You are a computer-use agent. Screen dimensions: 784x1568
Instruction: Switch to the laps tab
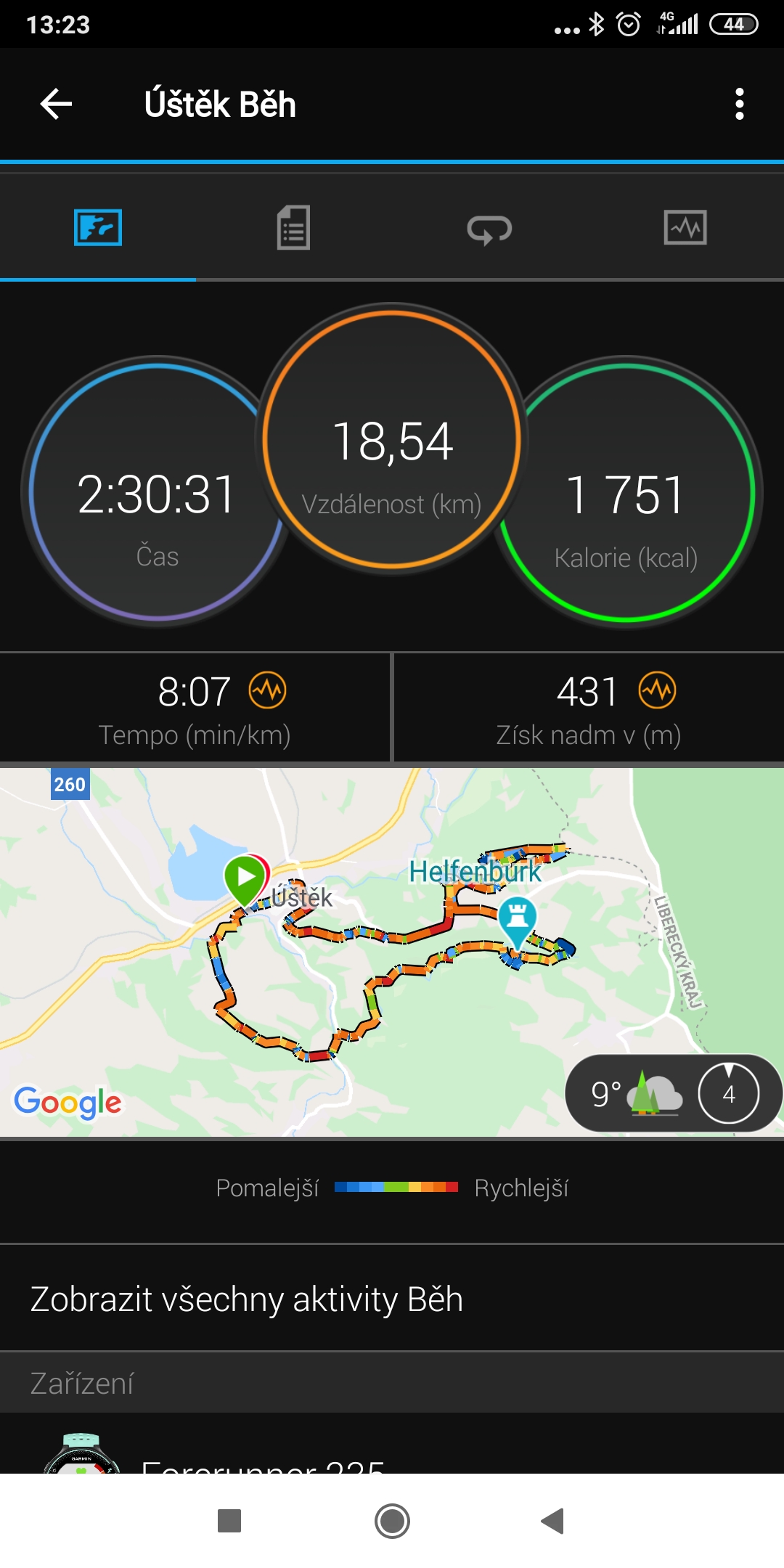click(x=490, y=228)
